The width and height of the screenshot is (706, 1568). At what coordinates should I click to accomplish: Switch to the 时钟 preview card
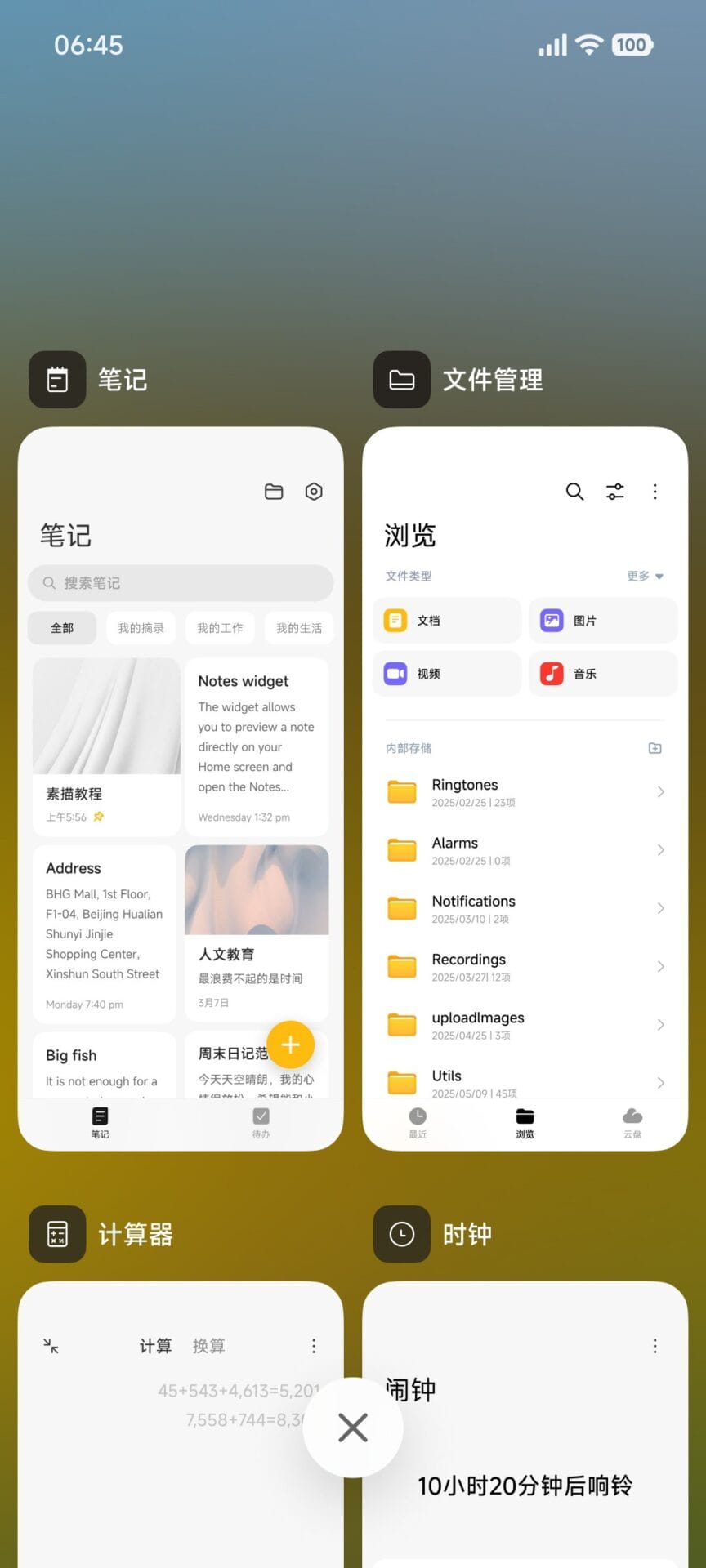point(539,1470)
